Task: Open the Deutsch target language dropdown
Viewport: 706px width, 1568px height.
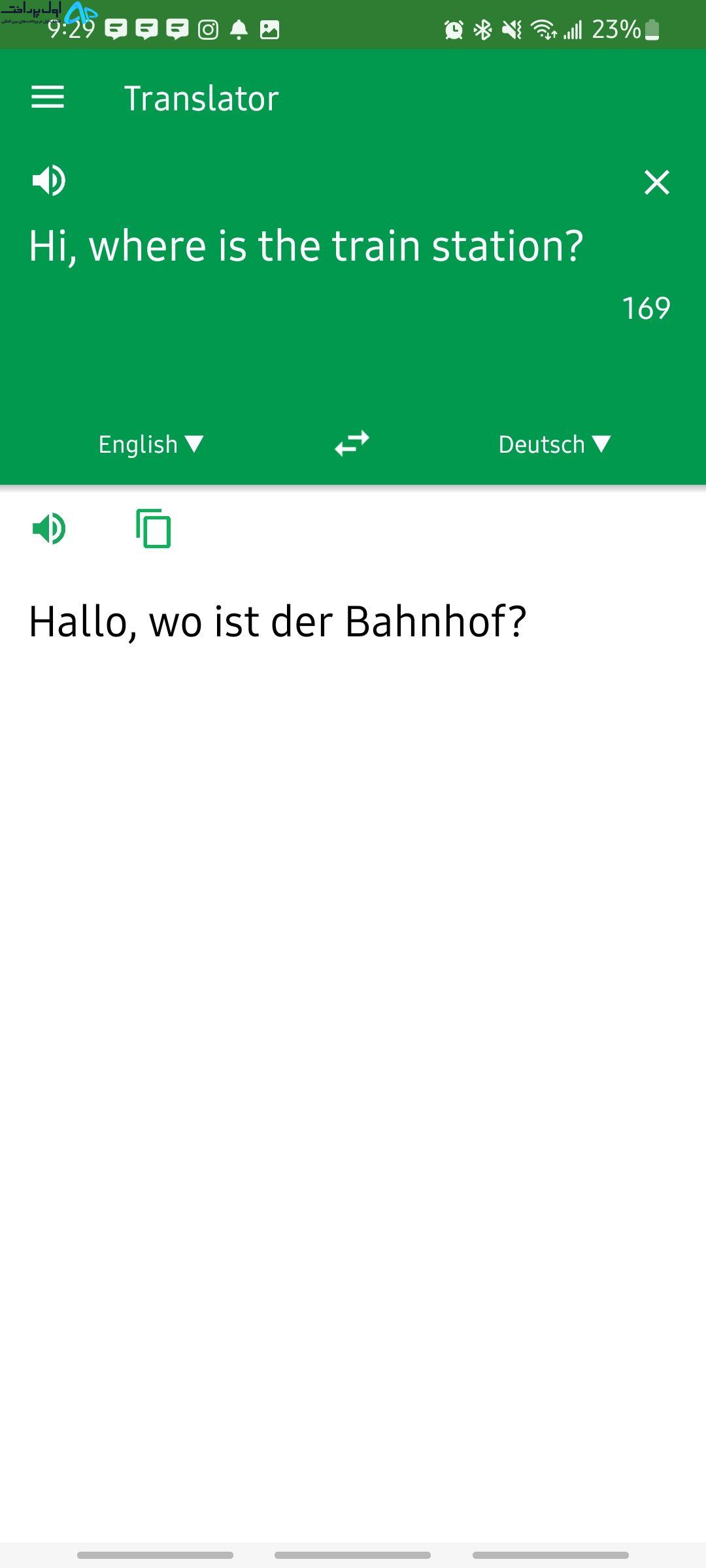Action: [x=554, y=444]
